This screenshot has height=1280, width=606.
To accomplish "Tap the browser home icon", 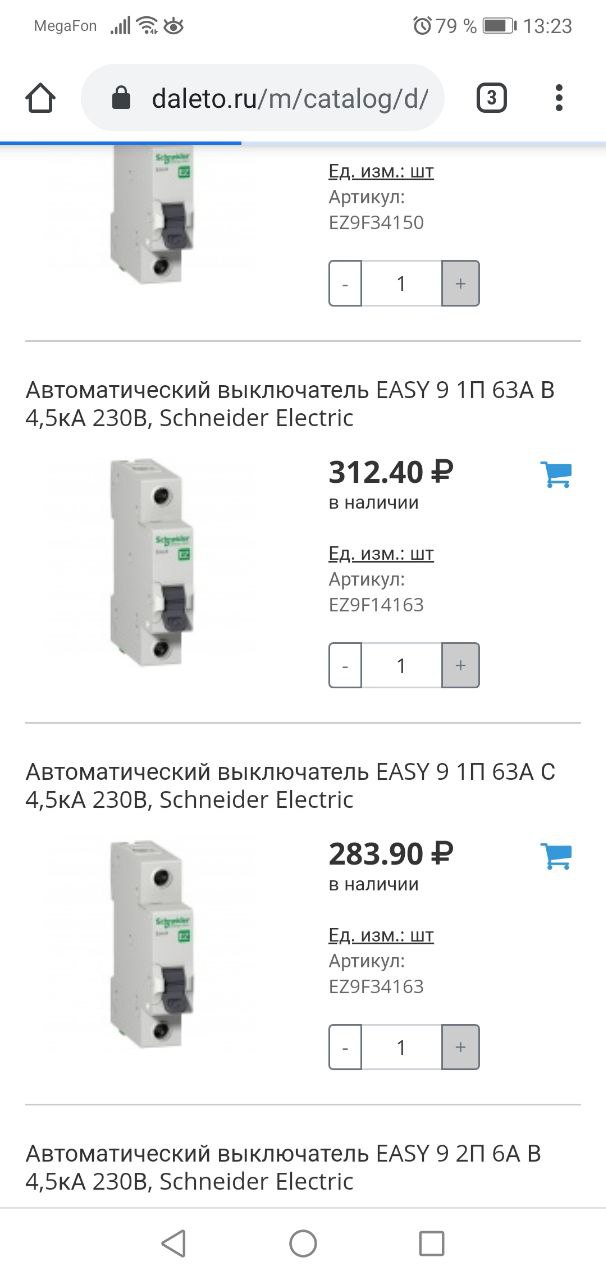I will (40, 98).
